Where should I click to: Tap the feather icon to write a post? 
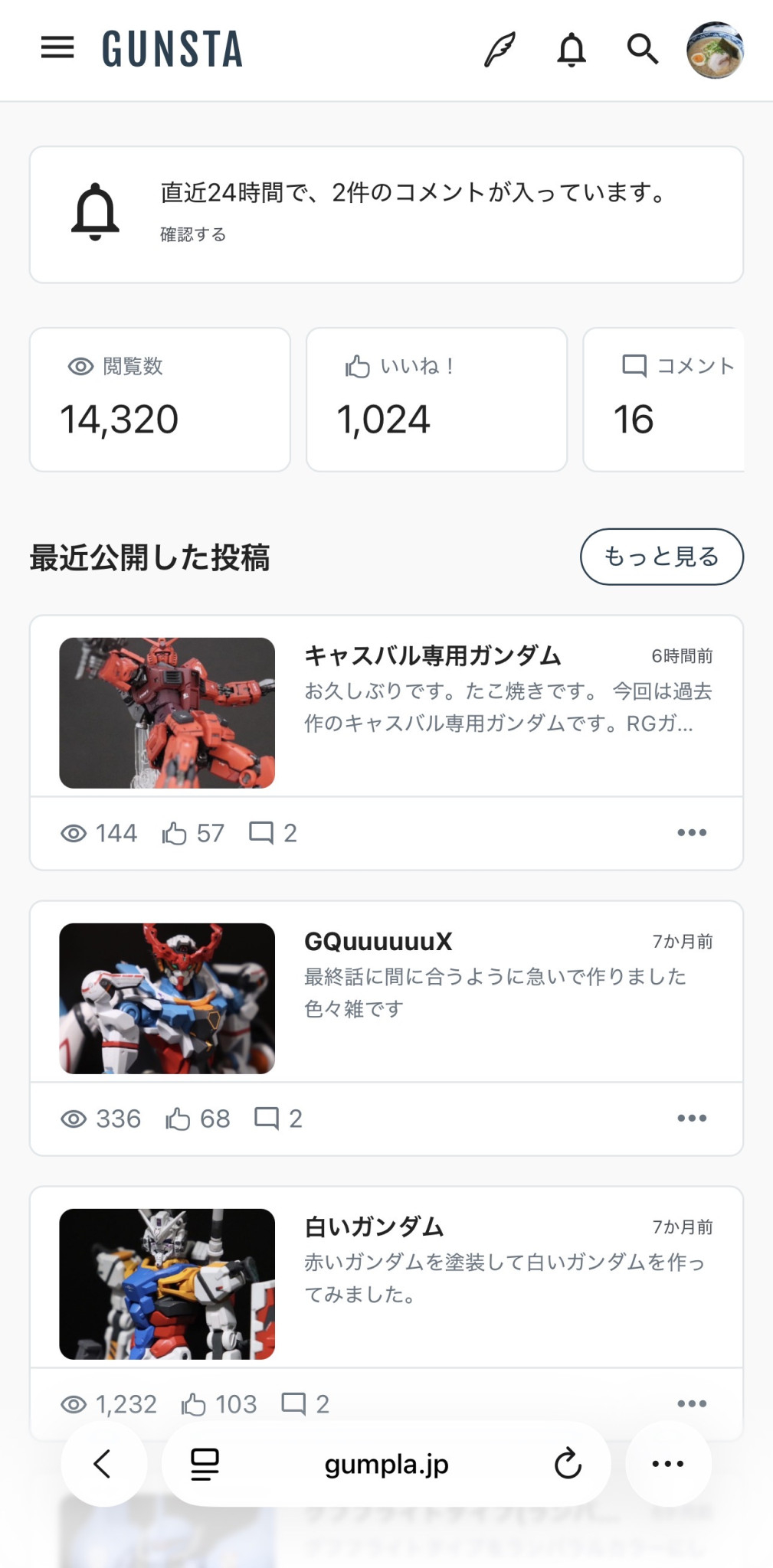coord(500,50)
